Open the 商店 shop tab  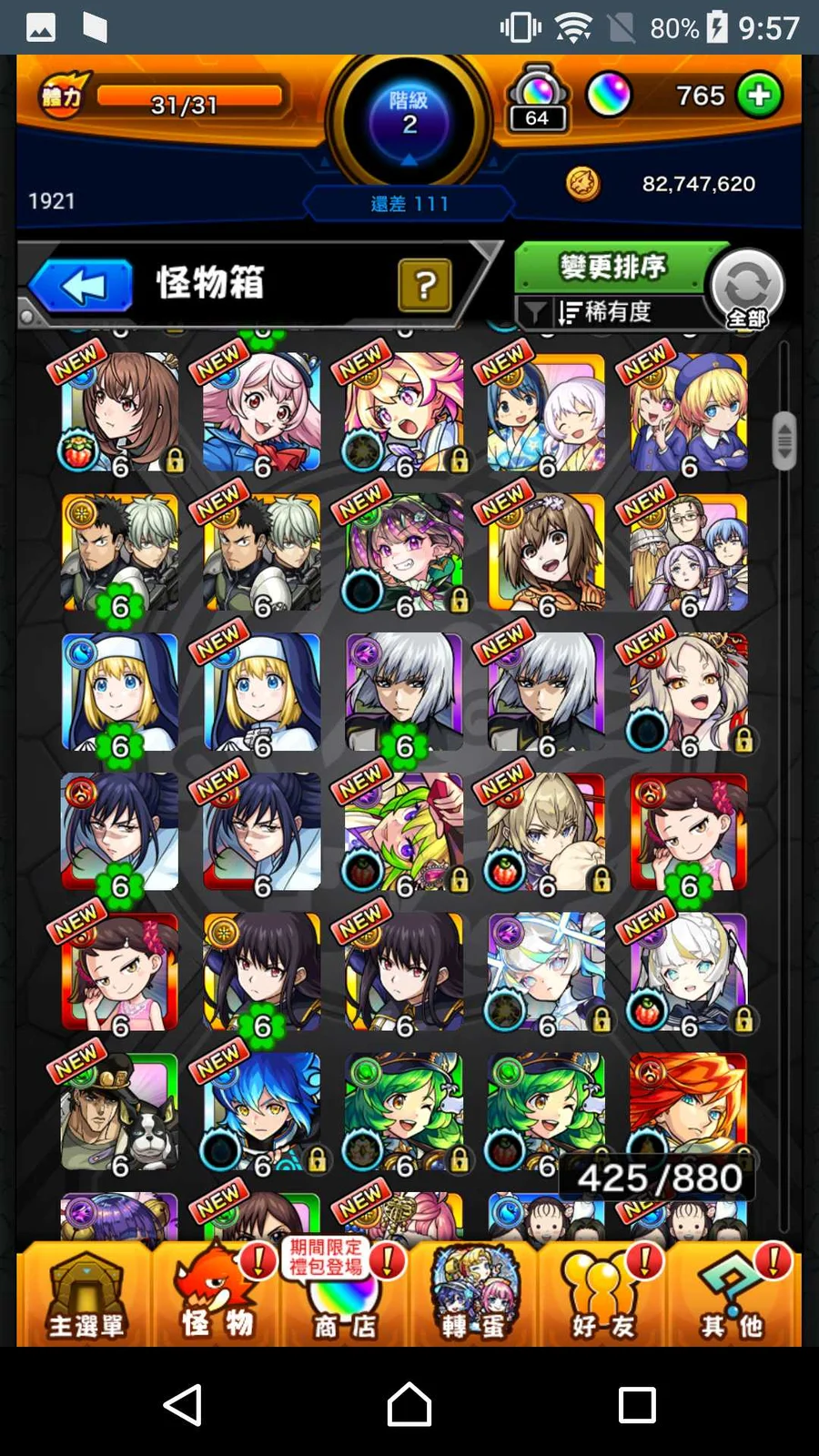[344, 1294]
